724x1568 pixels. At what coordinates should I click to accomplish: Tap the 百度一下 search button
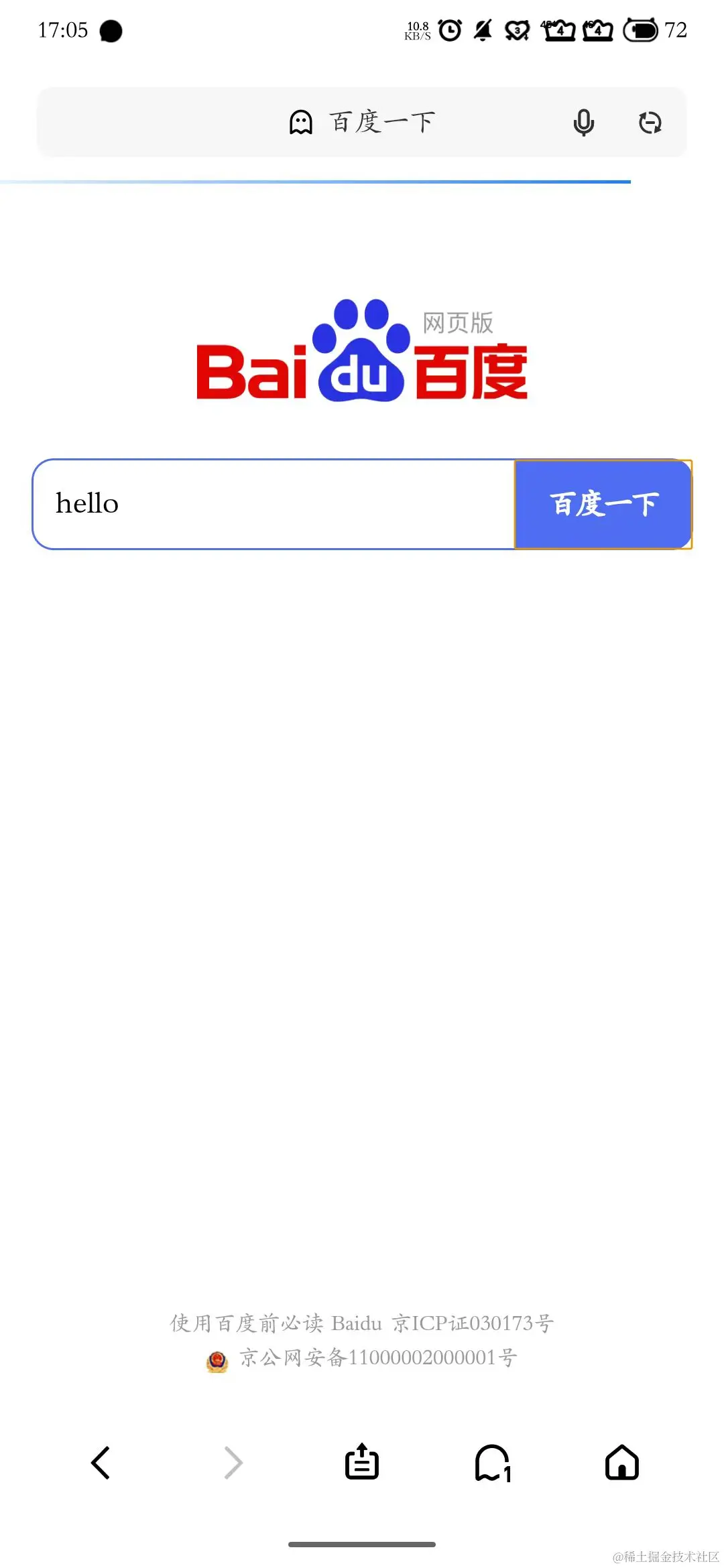pyautogui.click(x=602, y=504)
